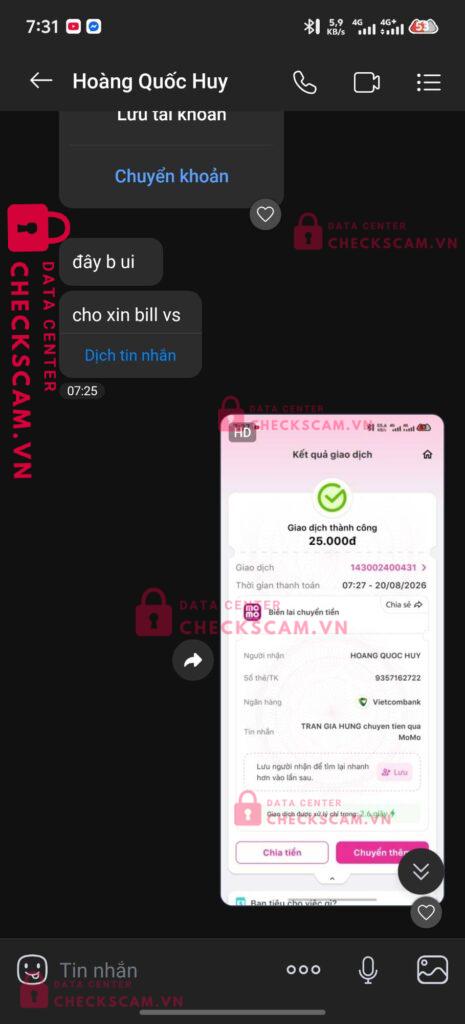This screenshot has width=465, height=1024.
Task: Start a voice call with Hoàng Quốc Huy
Action: pos(304,82)
